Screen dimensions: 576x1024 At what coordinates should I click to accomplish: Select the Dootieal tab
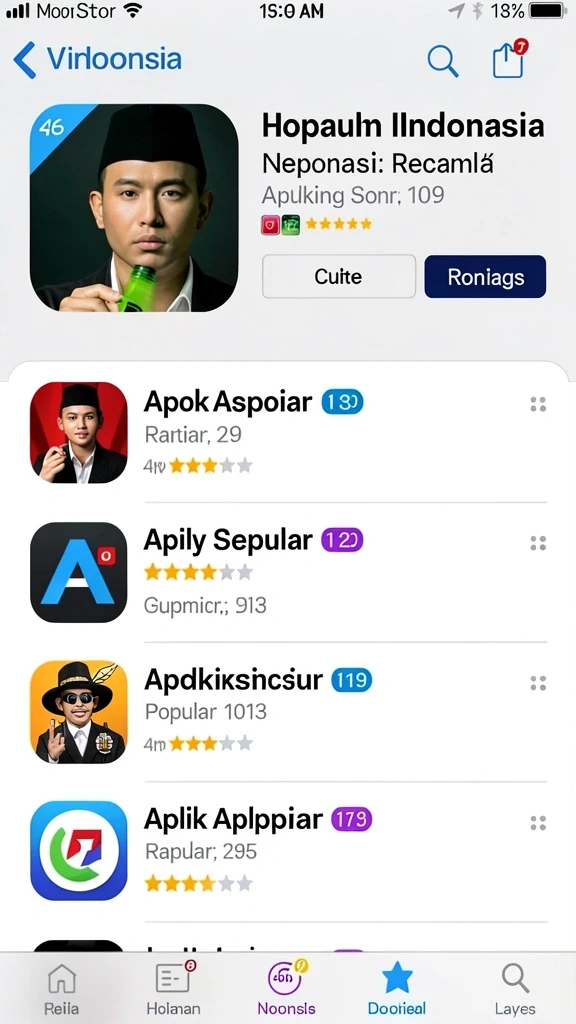pyautogui.click(x=397, y=989)
